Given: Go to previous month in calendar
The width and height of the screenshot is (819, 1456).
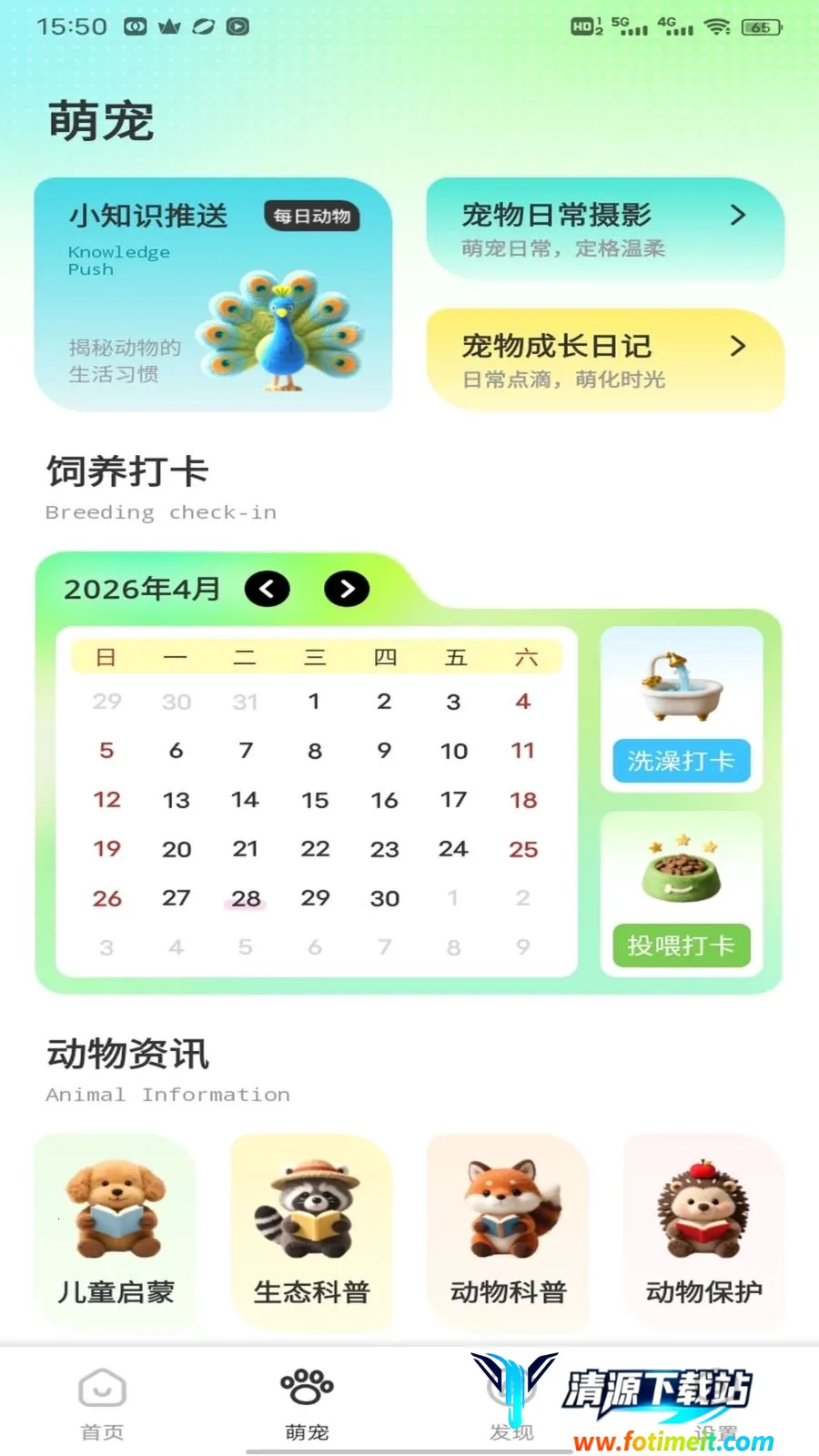Looking at the screenshot, I should click(x=267, y=589).
